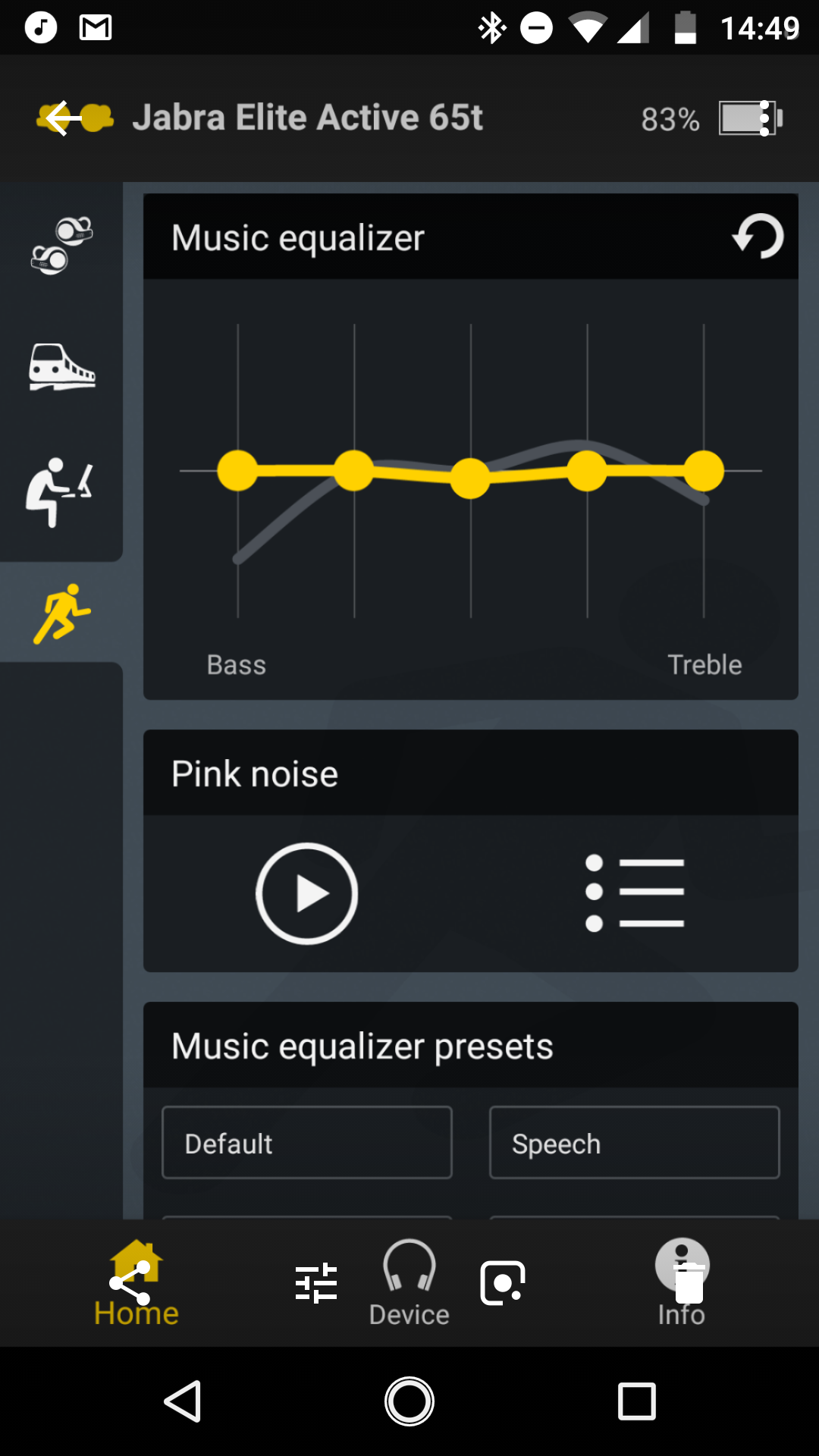This screenshot has width=819, height=1456.
Task: Open recent apps from the navigation bar
Action: pyautogui.click(x=636, y=1401)
